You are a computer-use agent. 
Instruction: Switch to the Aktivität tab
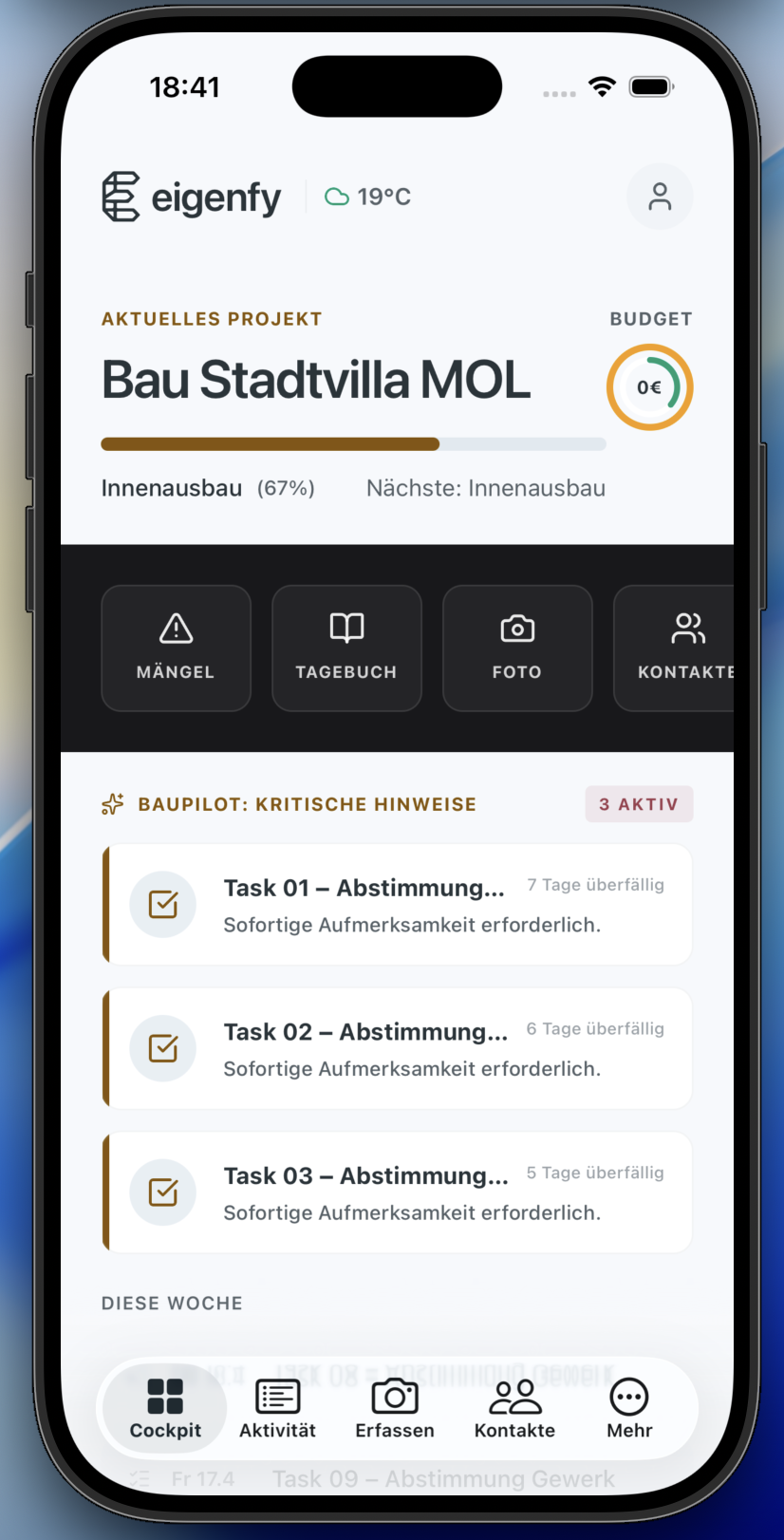277,1409
